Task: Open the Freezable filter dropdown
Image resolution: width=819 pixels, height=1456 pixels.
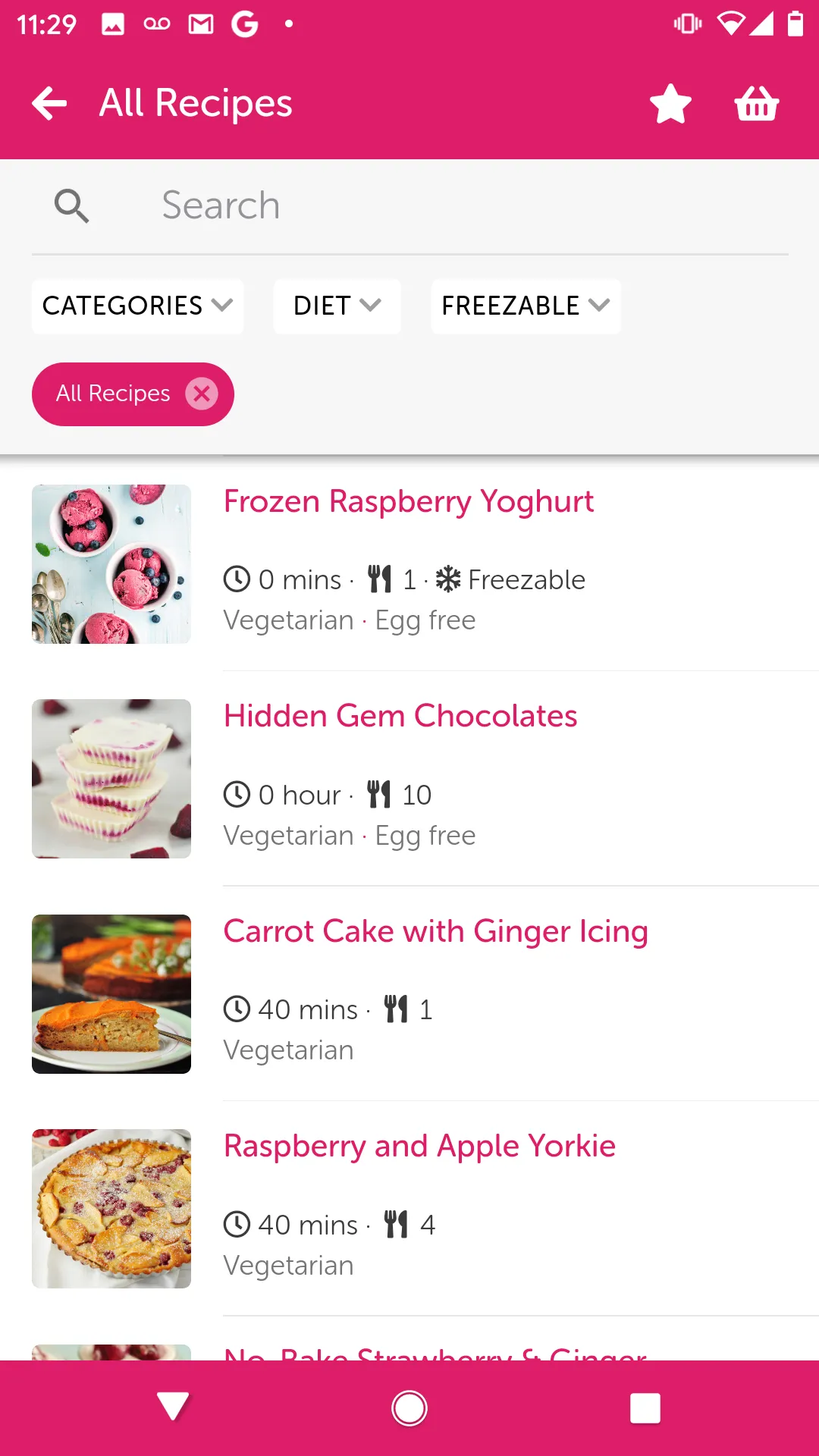Action: pos(526,306)
